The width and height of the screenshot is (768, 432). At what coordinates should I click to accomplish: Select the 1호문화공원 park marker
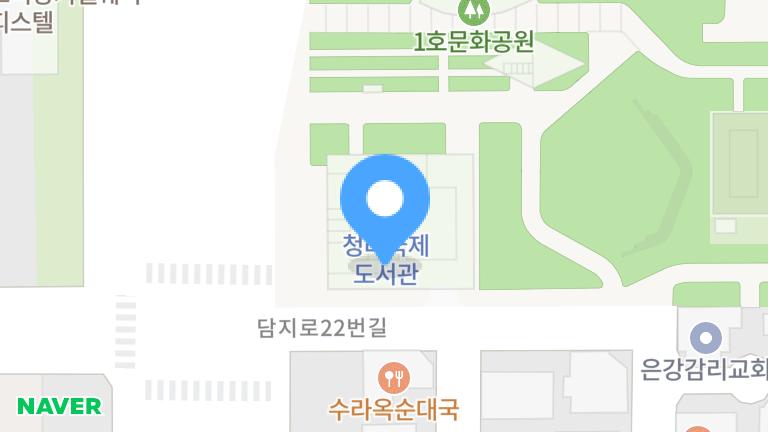point(472,14)
